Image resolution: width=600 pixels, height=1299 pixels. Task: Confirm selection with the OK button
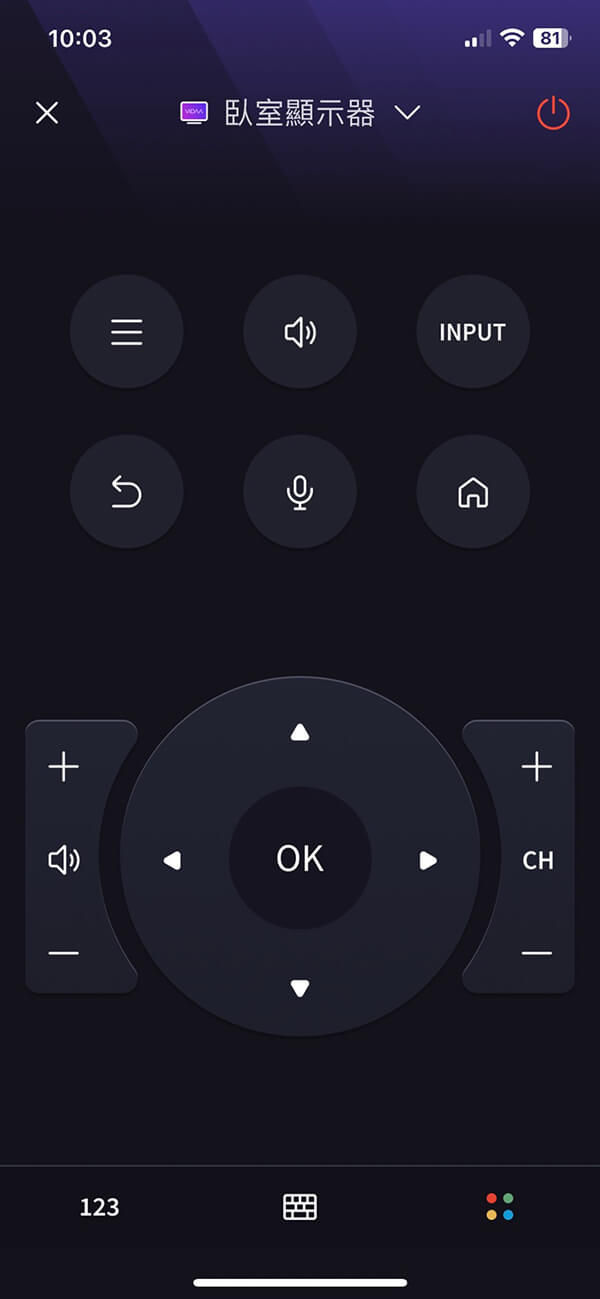click(300, 858)
